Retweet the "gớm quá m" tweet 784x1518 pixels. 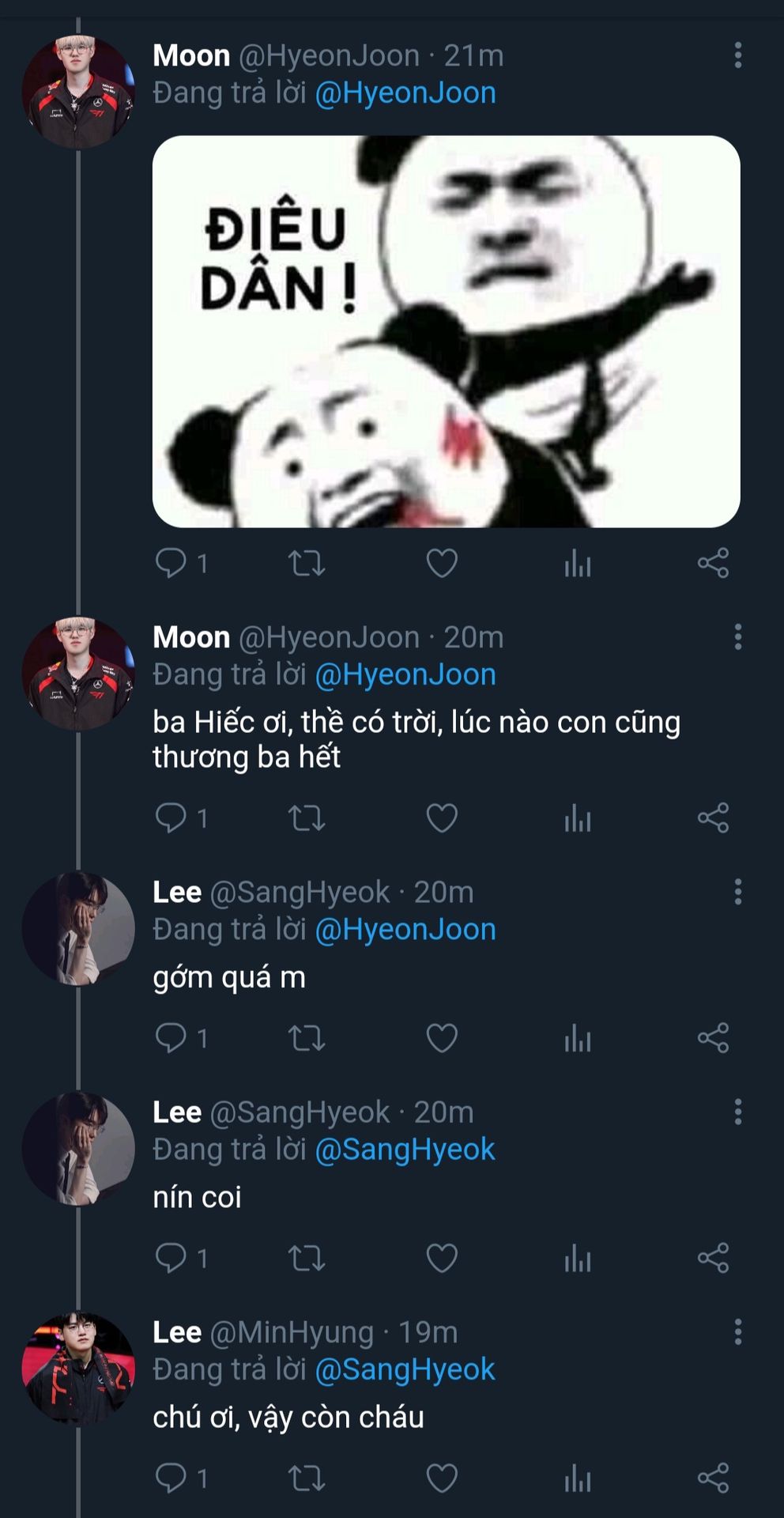point(307,1037)
